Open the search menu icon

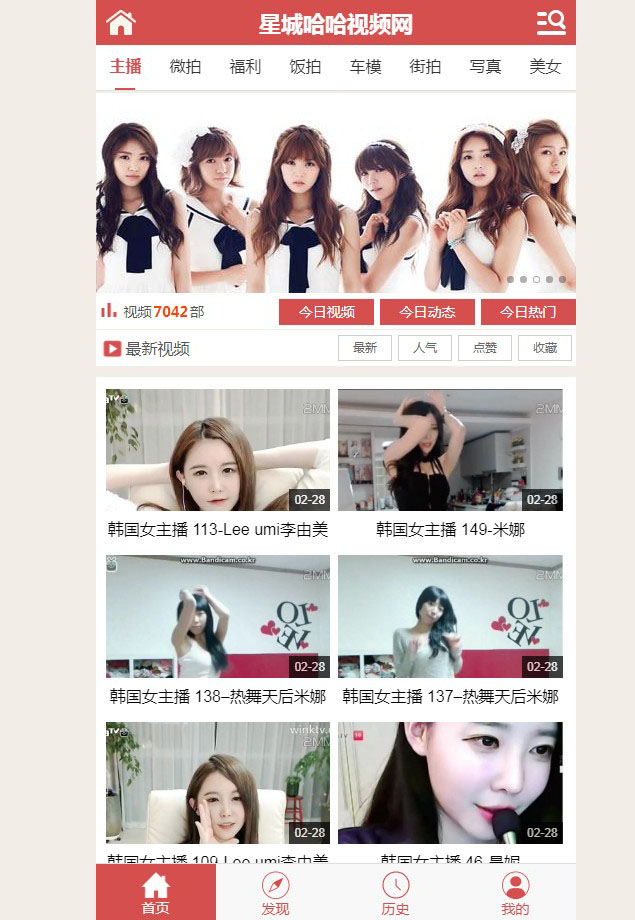coord(551,22)
